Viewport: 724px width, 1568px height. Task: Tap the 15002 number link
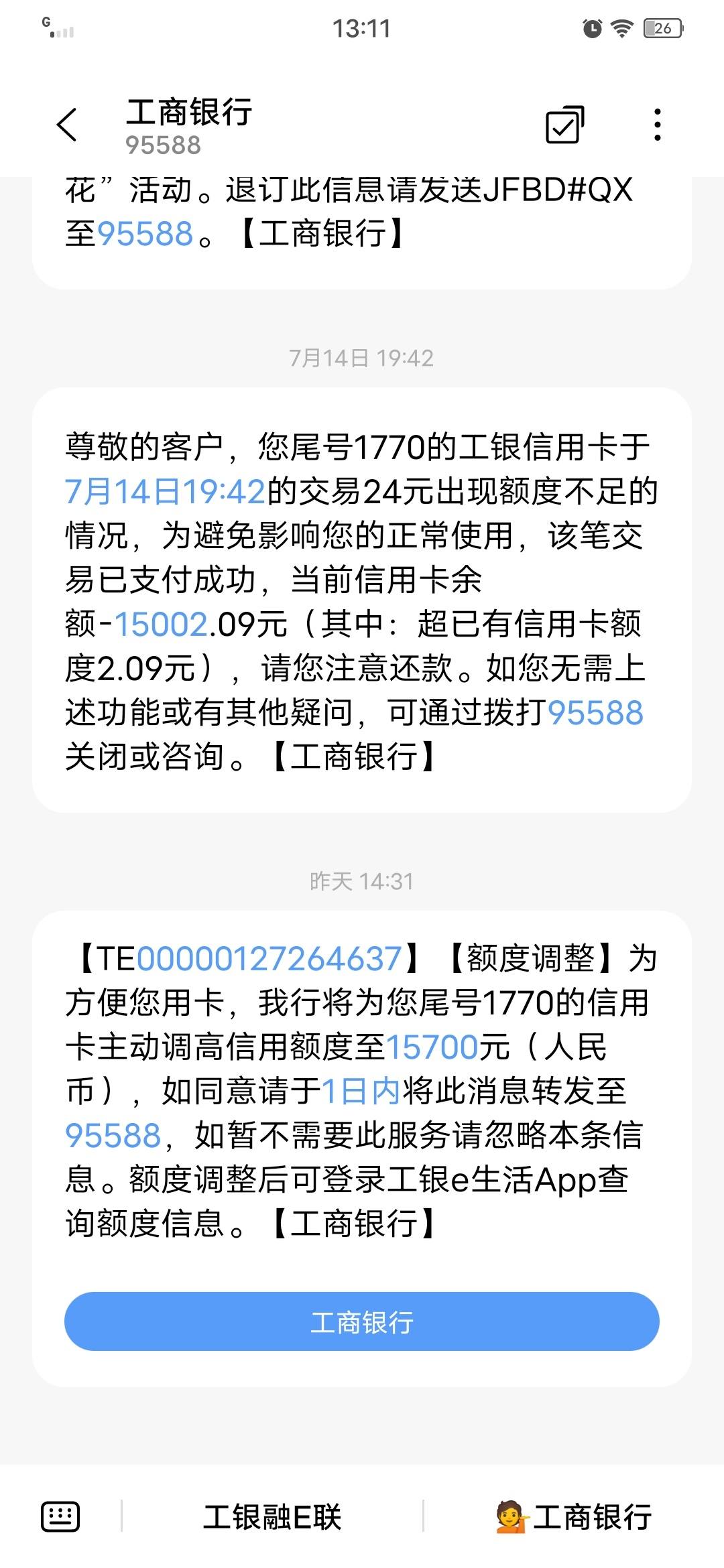click(161, 625)
